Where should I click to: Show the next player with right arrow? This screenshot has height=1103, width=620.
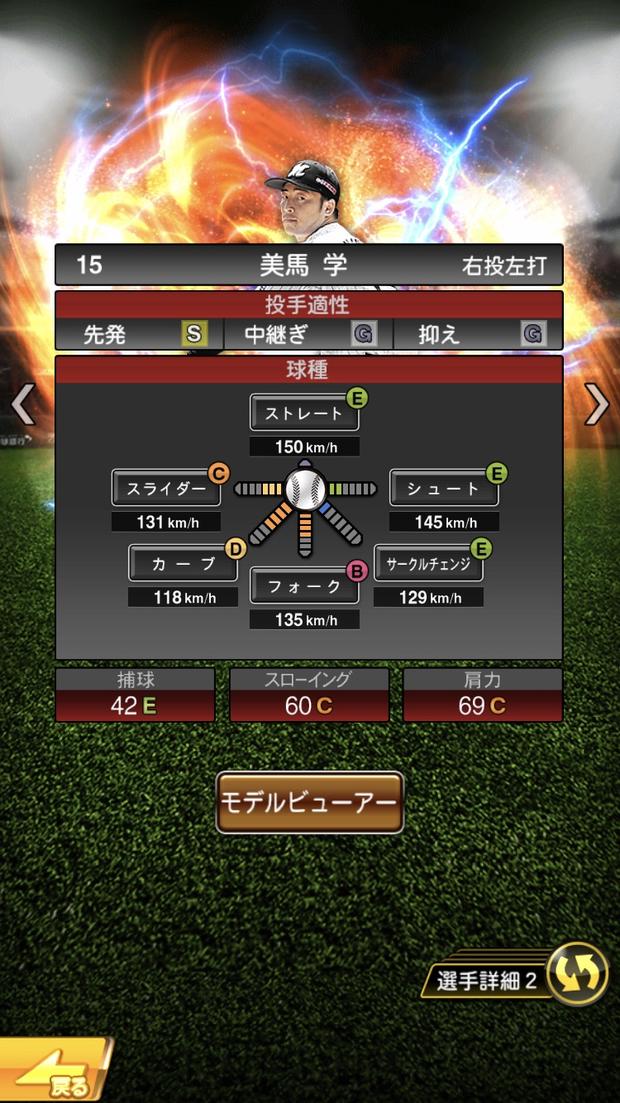click(x=597, y=405)
